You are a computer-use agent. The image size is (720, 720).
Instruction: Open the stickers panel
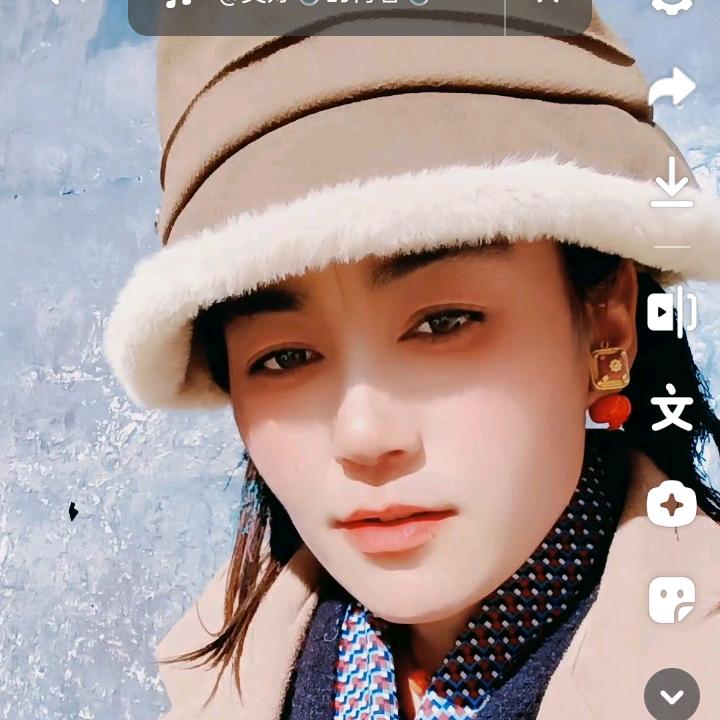[671, 600]
